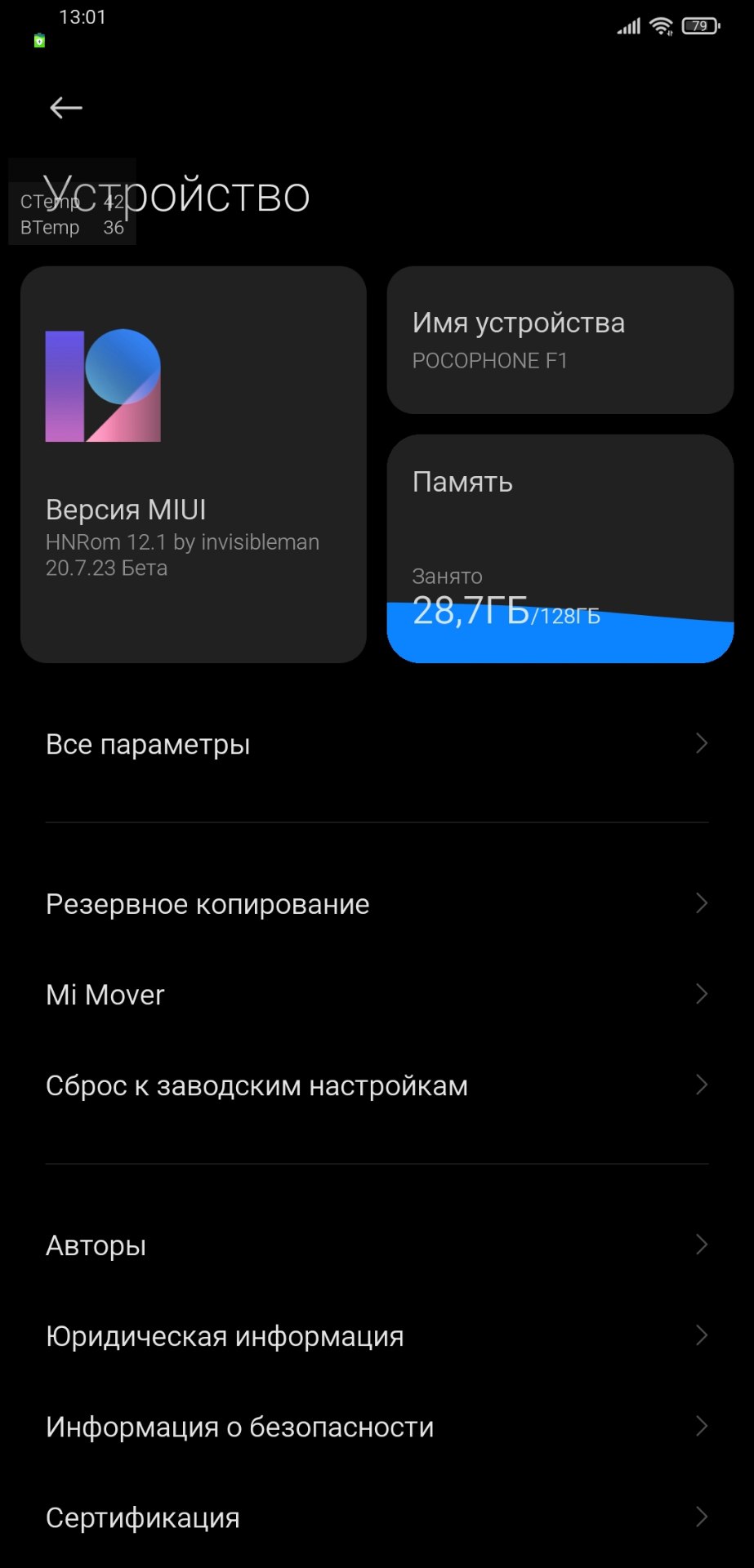The height and width of the screenshot is (1568, 754).
Task: Open the Авторы row
Action: click(377, 1245)
